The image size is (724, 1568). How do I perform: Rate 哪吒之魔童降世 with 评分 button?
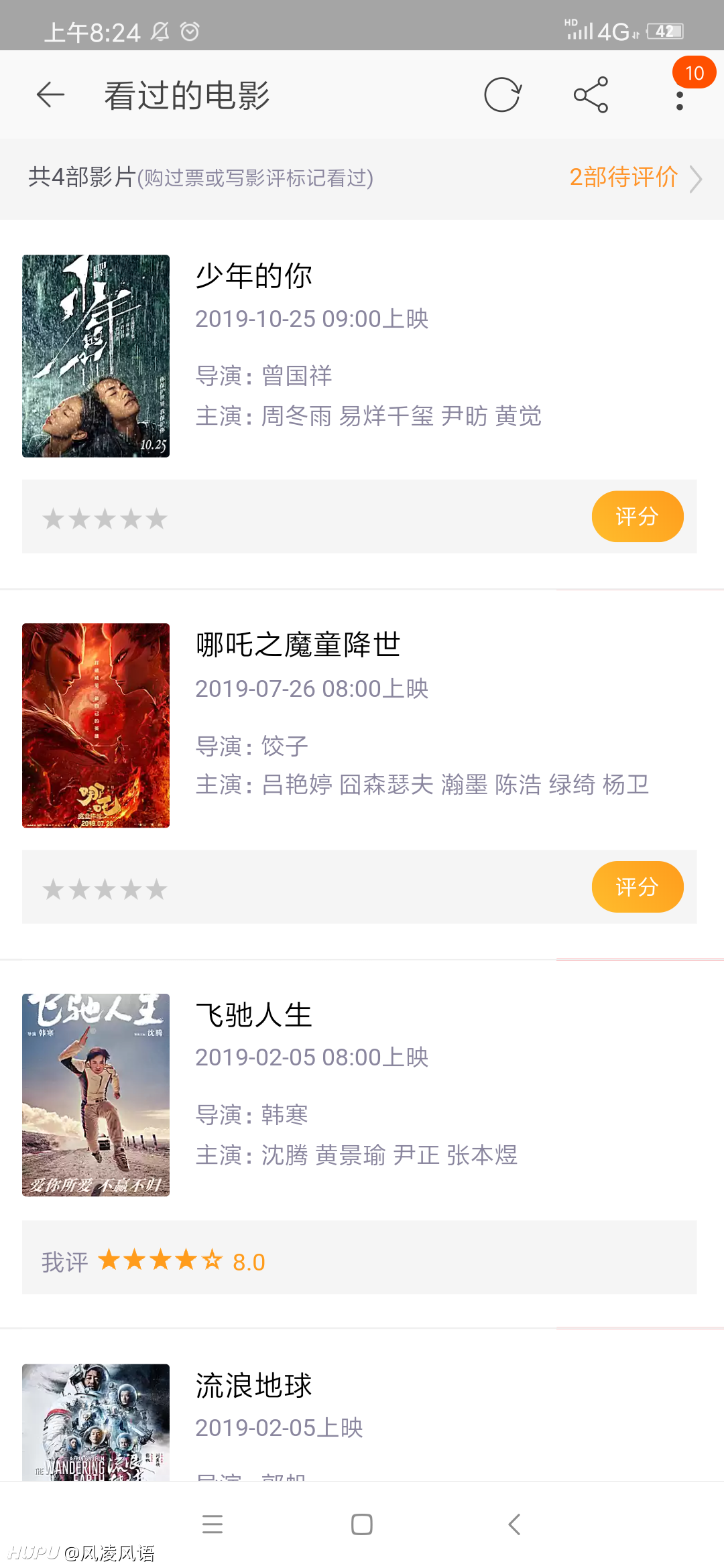pyautogui.click(x=638, y=887)
